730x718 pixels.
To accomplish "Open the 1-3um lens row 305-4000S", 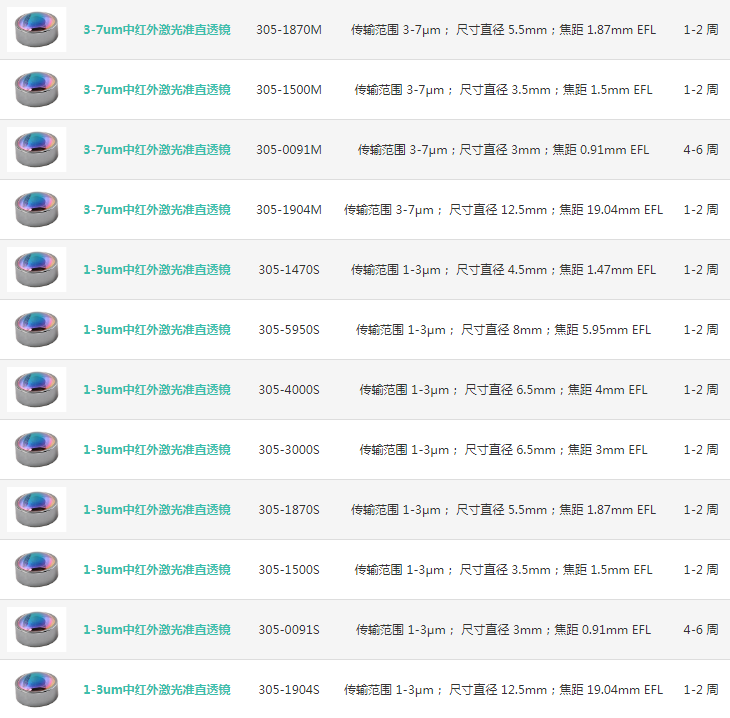I will [157, 390].
